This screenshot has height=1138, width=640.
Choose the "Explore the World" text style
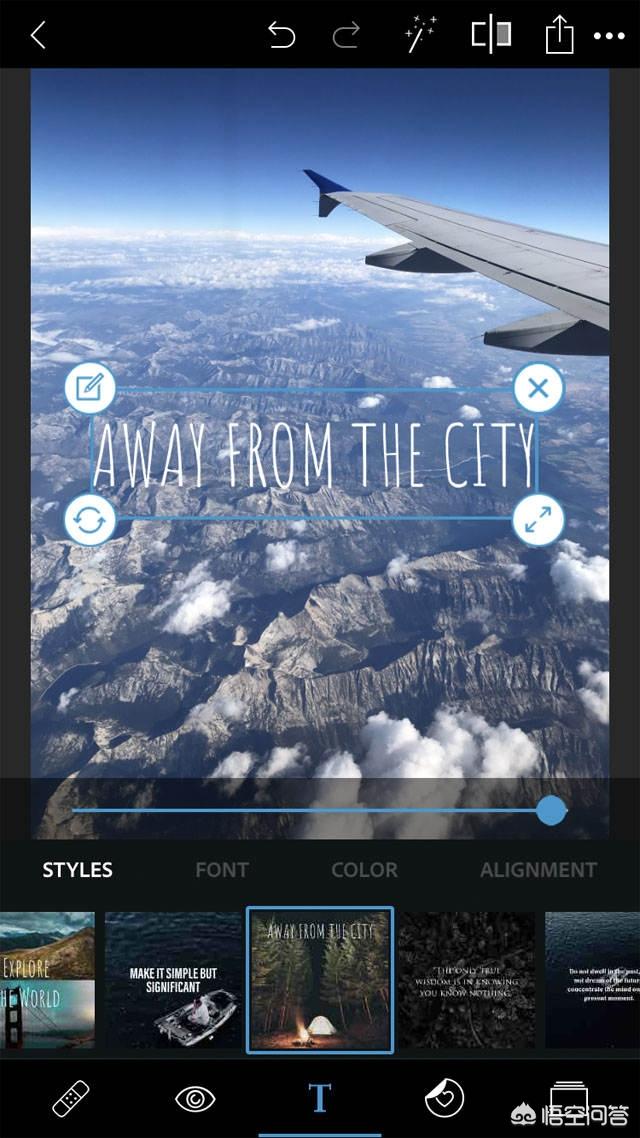click(47, 980)
